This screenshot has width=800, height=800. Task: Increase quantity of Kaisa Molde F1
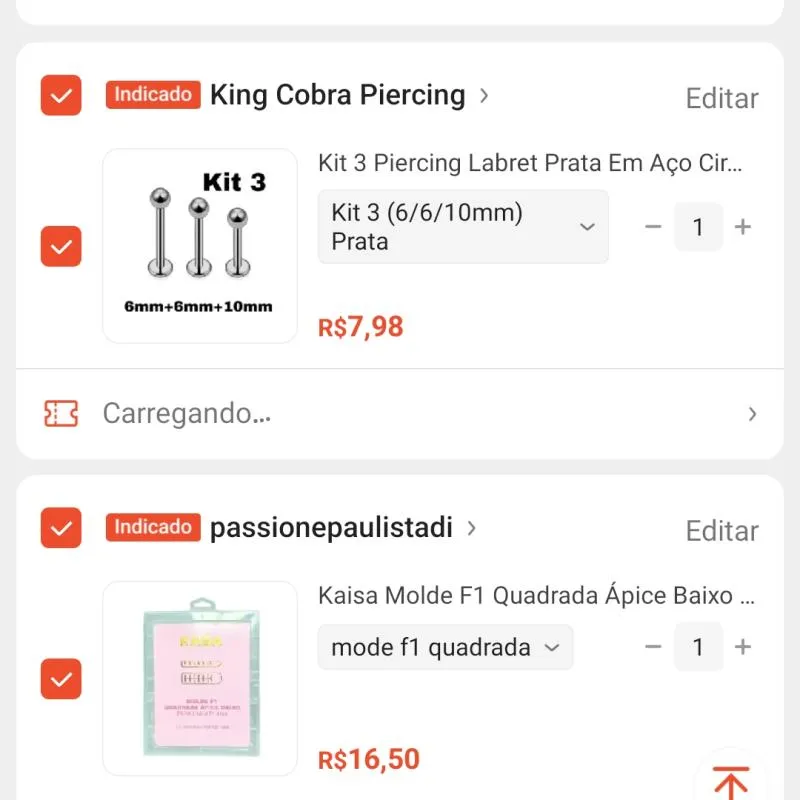click(743, 647)
